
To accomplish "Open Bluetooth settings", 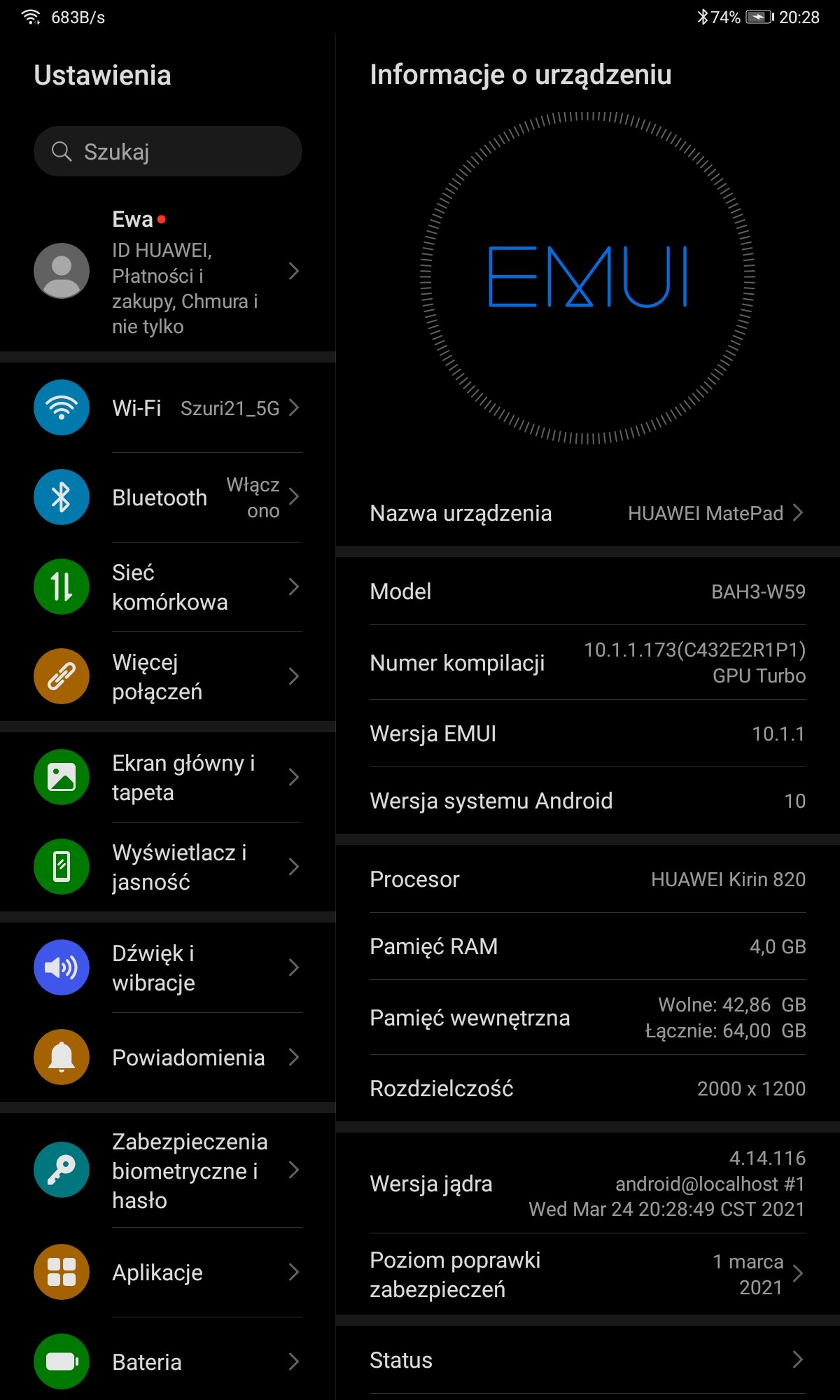I will coord(168,498).
